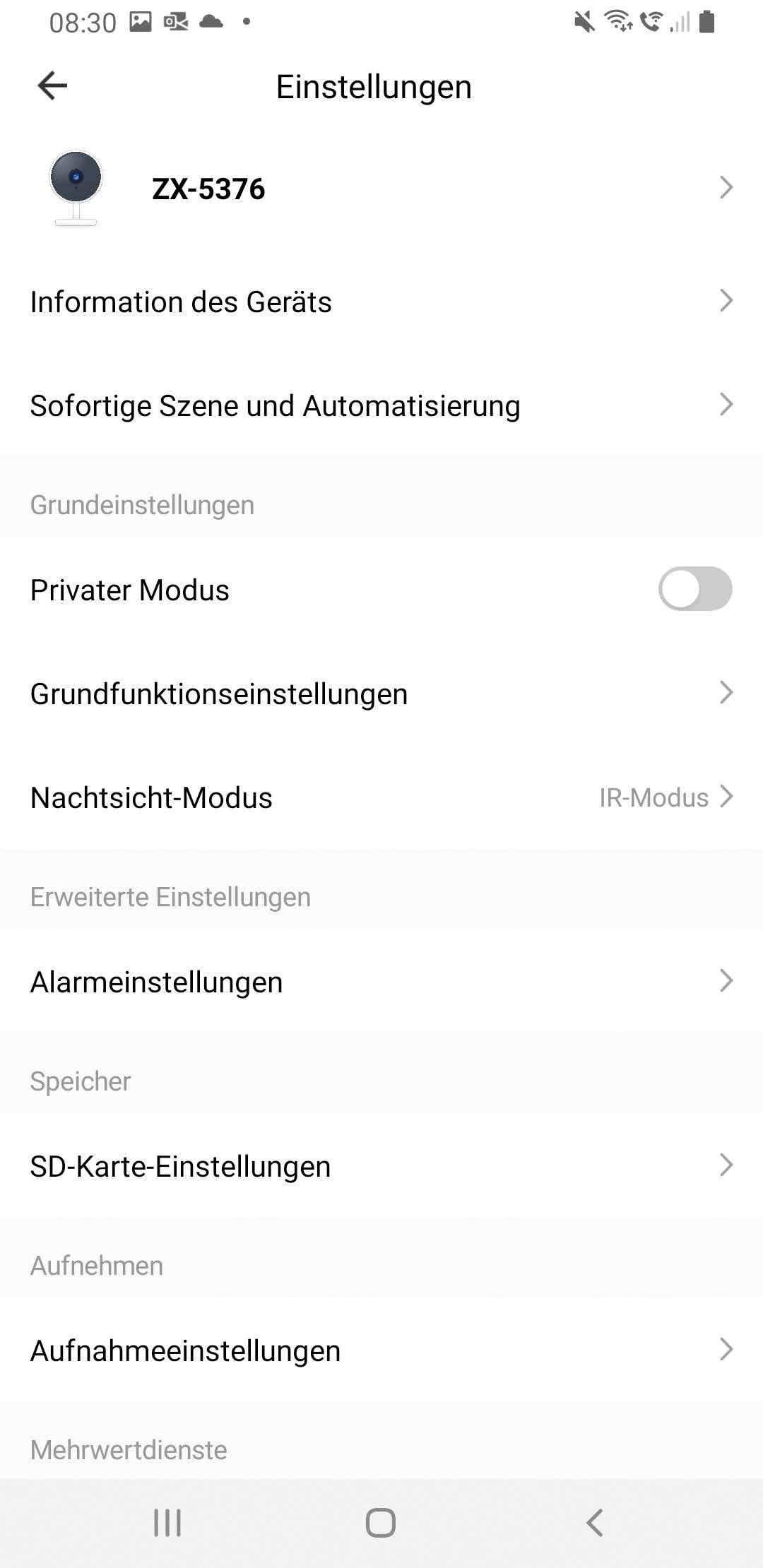
Task: Open Information des Geräts
Action: [x=381, y=302]
